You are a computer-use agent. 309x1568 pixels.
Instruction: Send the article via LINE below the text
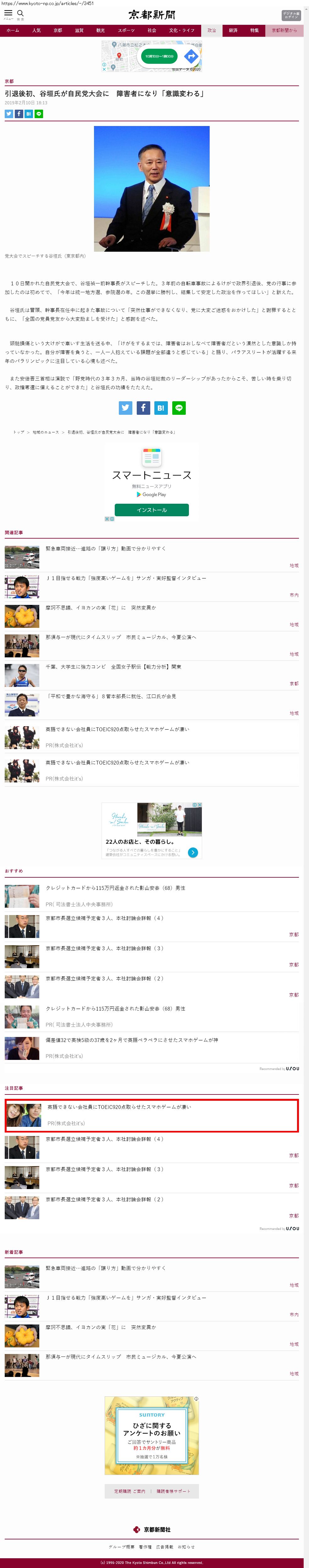point(179,408)
